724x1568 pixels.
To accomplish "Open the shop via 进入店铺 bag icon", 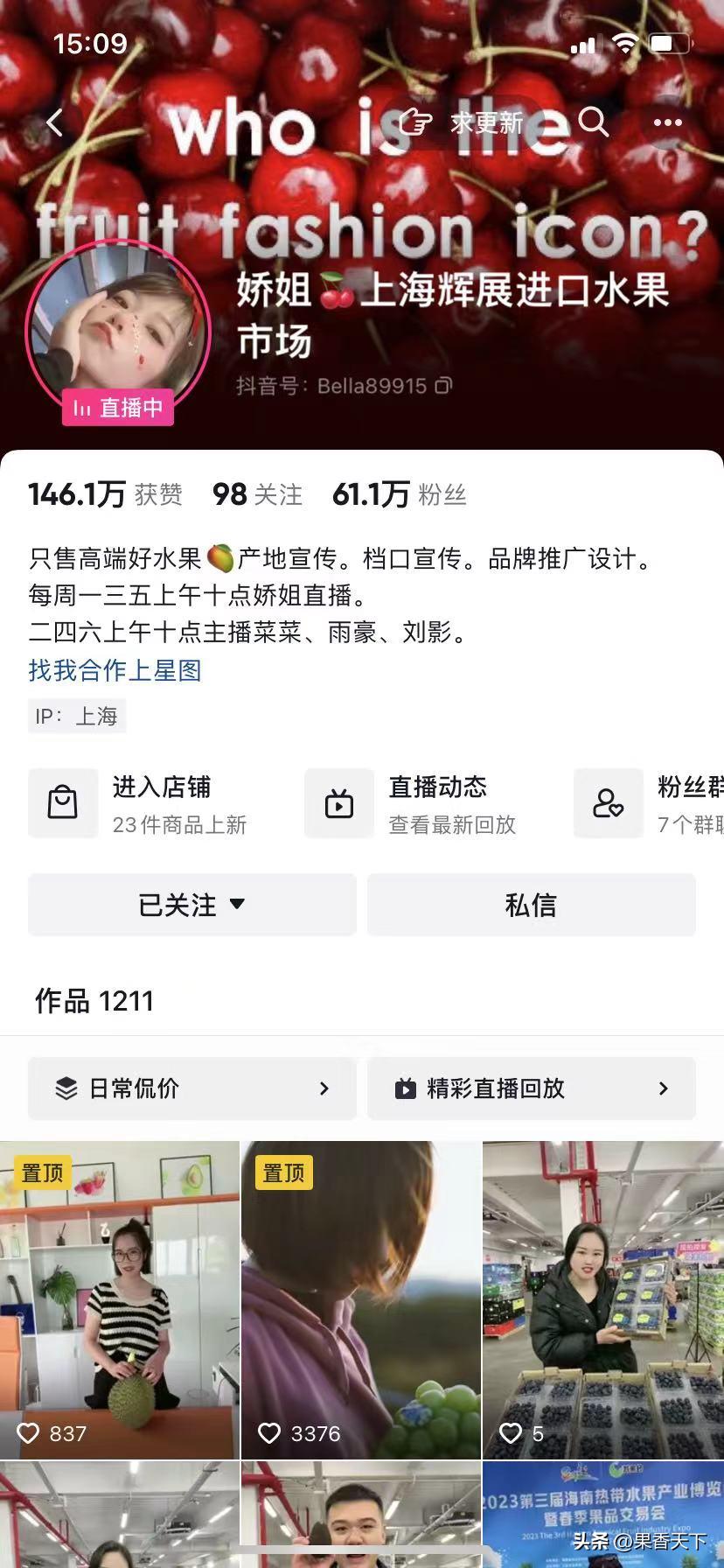I will coord(63,802).
